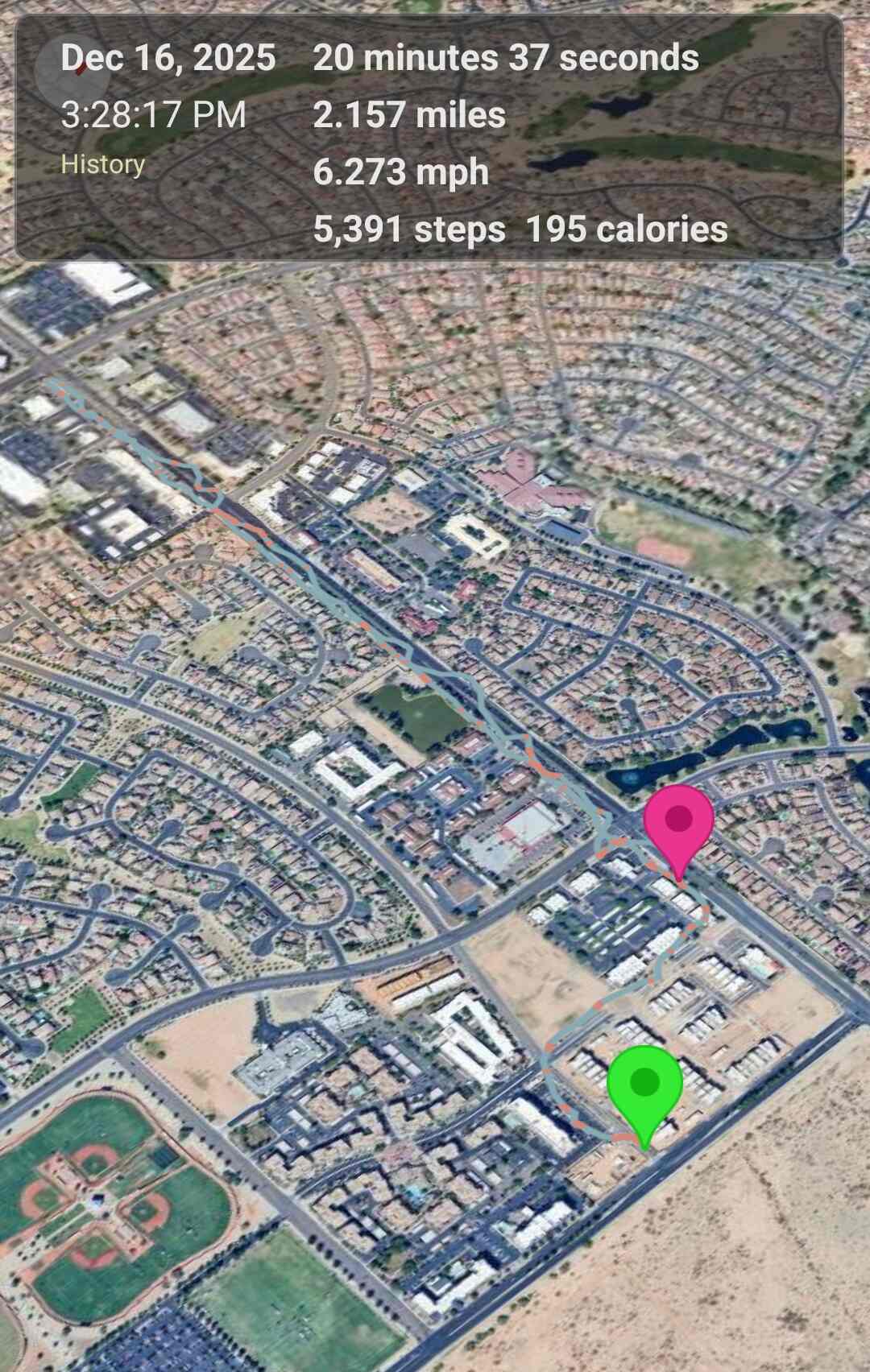Select the Dec 16, 2025 date heading
The height and width of the screenshot is (1372, 870).
coord(168,58)
